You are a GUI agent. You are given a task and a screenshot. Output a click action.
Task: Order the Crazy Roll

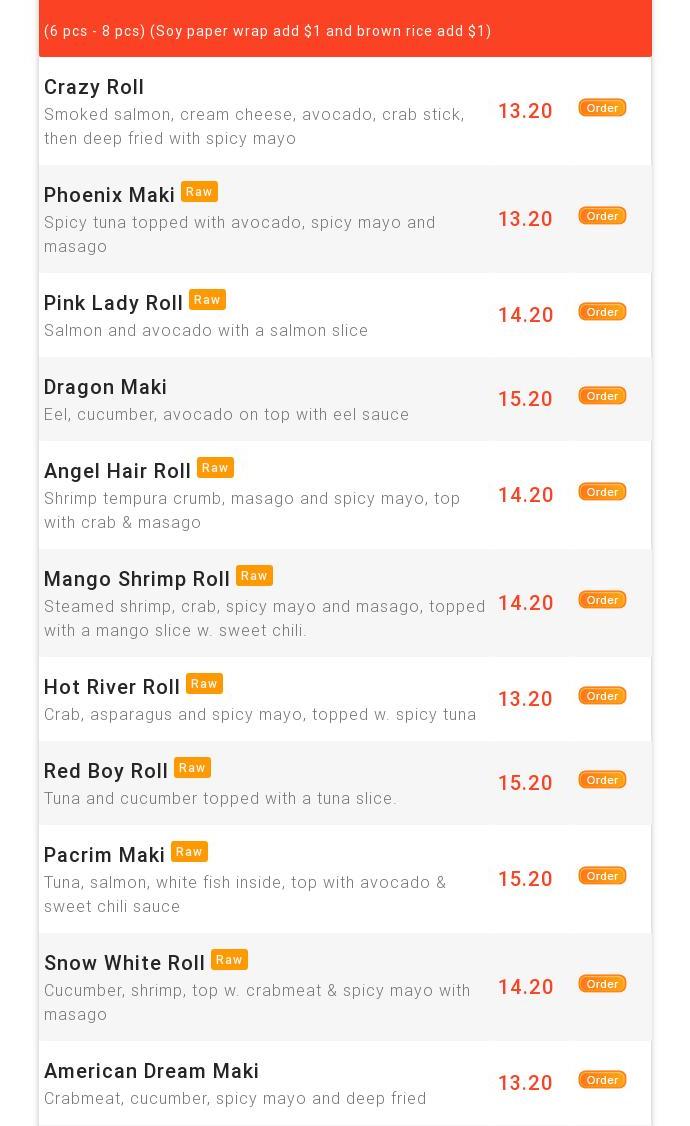(602, 108)
